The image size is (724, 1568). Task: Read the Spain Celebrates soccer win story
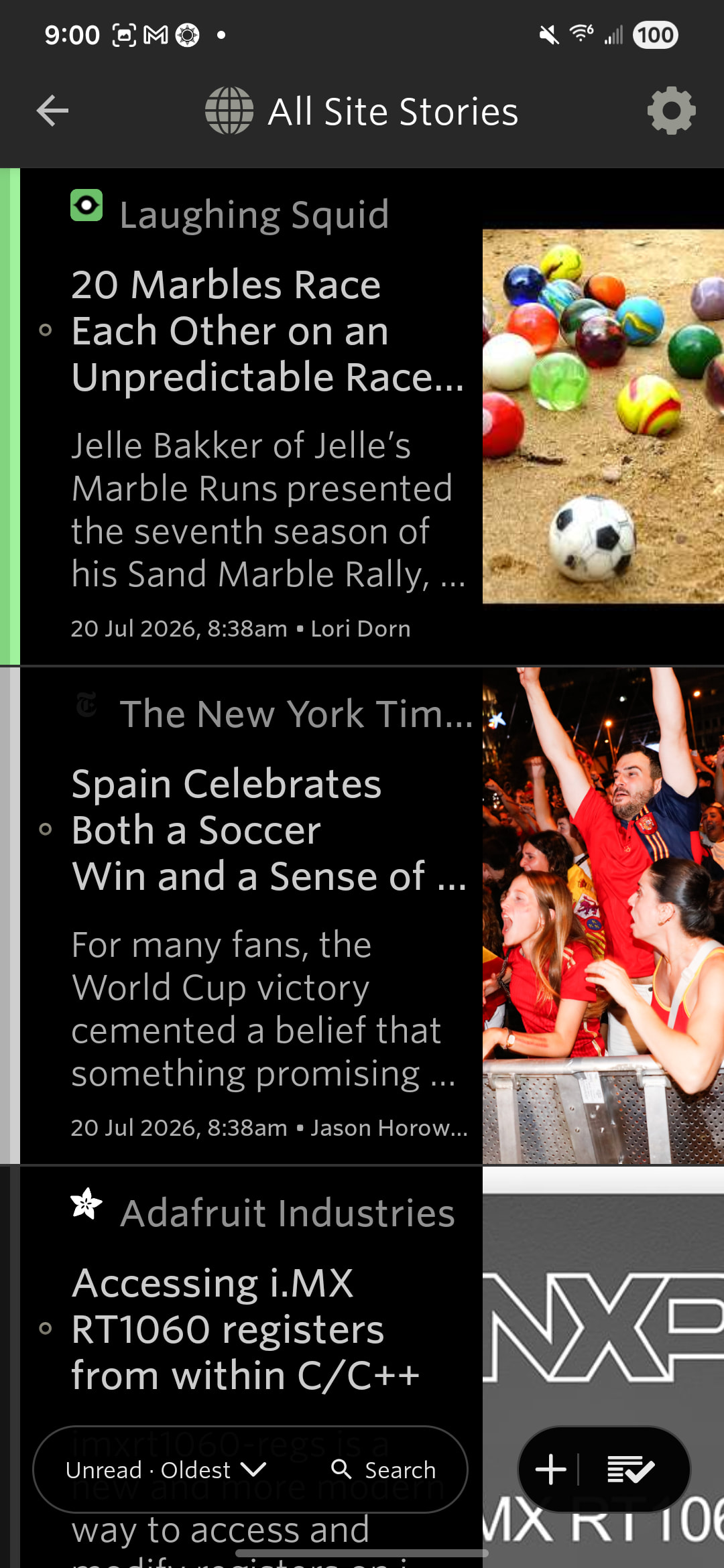coord(362,915)
